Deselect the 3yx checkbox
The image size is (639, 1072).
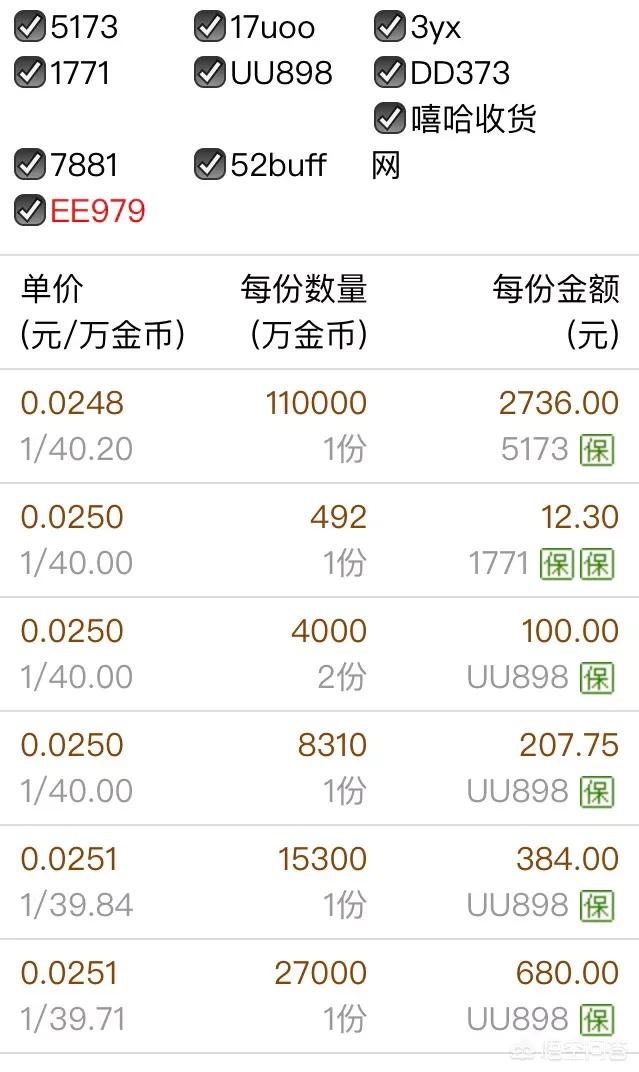click(x=389, y=27)
